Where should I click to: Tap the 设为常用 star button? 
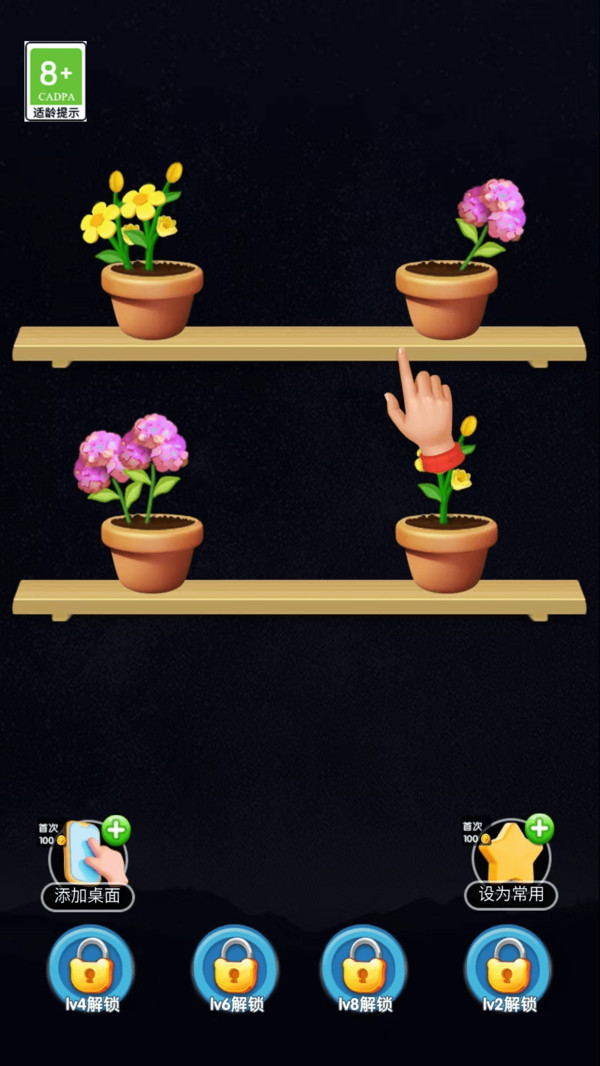point(511,862)
